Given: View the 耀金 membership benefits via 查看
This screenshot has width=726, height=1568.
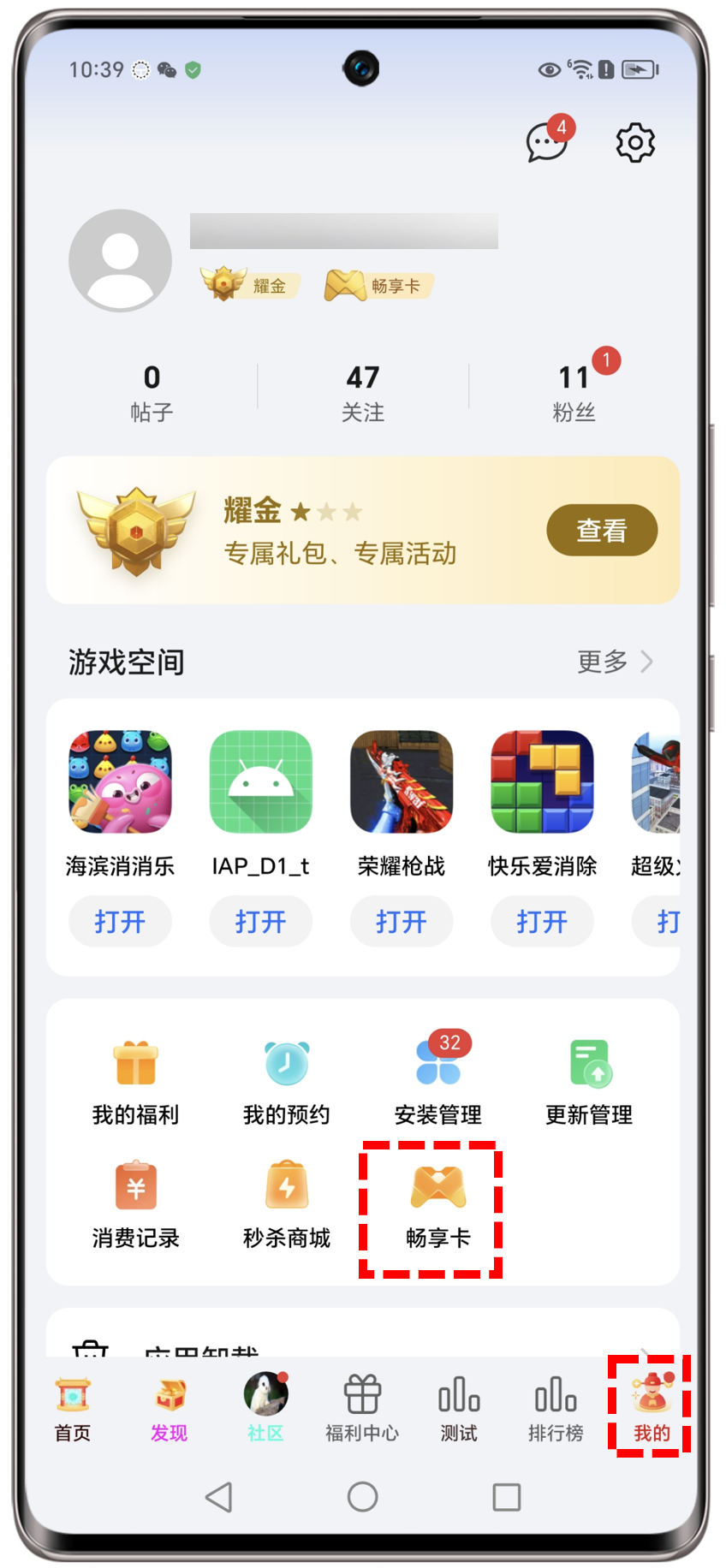Looking at the screenshot, I should click(x=601, y=531).
